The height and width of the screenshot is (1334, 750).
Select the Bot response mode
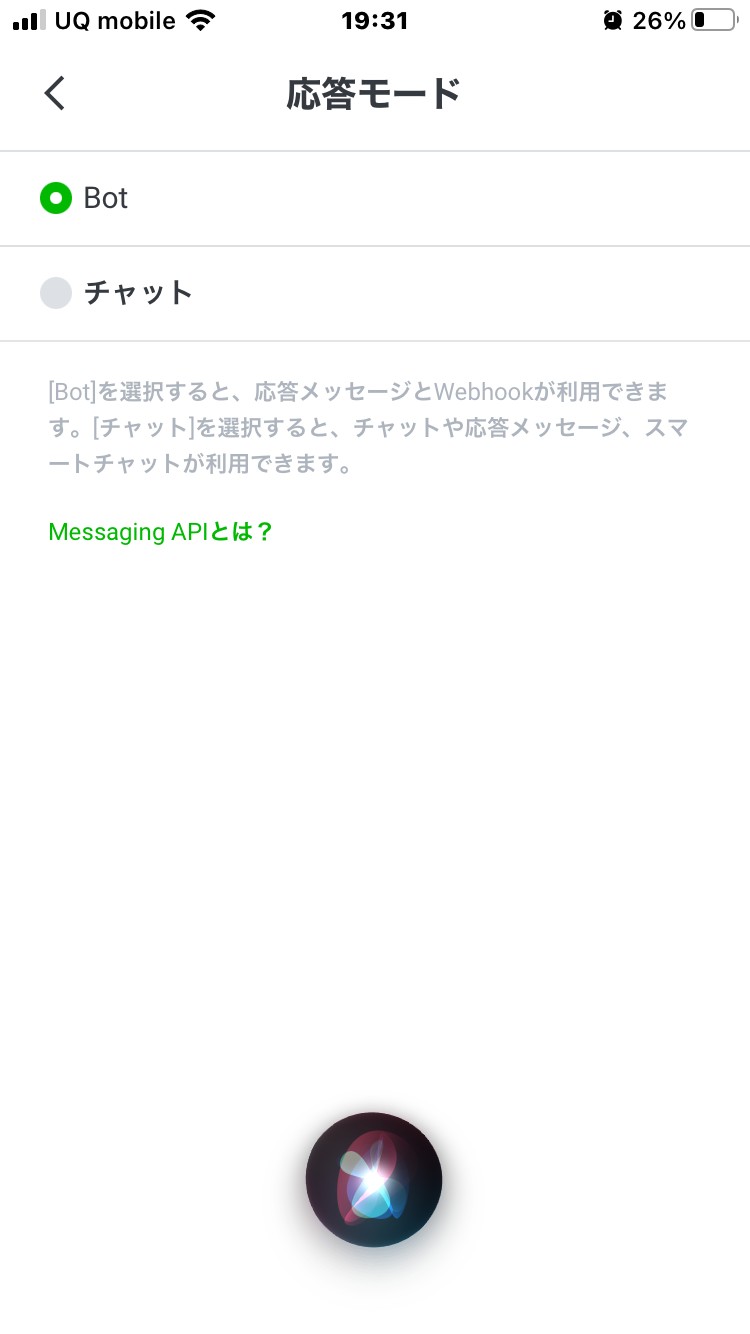pos(375,198)
